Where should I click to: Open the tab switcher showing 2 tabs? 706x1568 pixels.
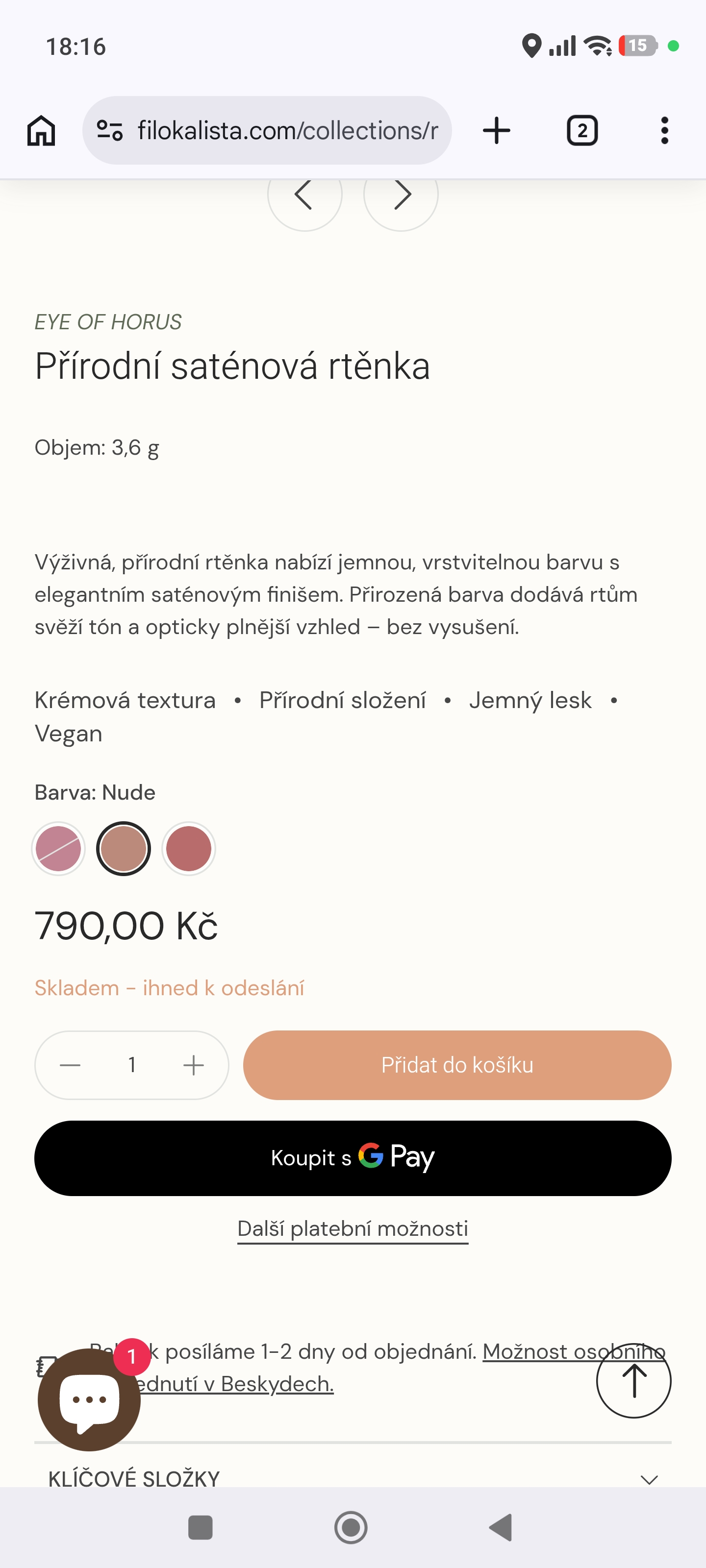tap(582, 130)
